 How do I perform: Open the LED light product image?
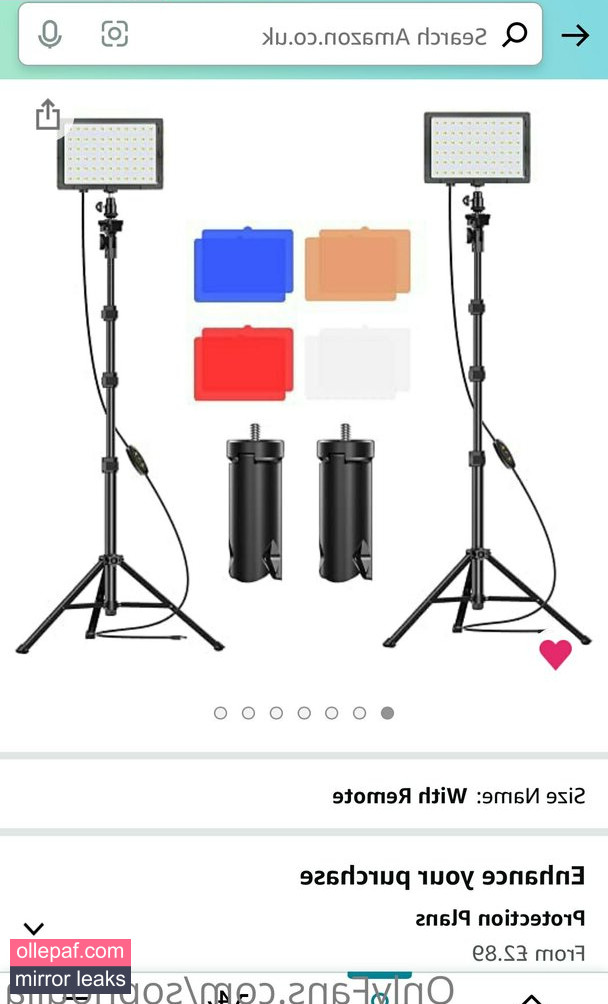point(300,390)
